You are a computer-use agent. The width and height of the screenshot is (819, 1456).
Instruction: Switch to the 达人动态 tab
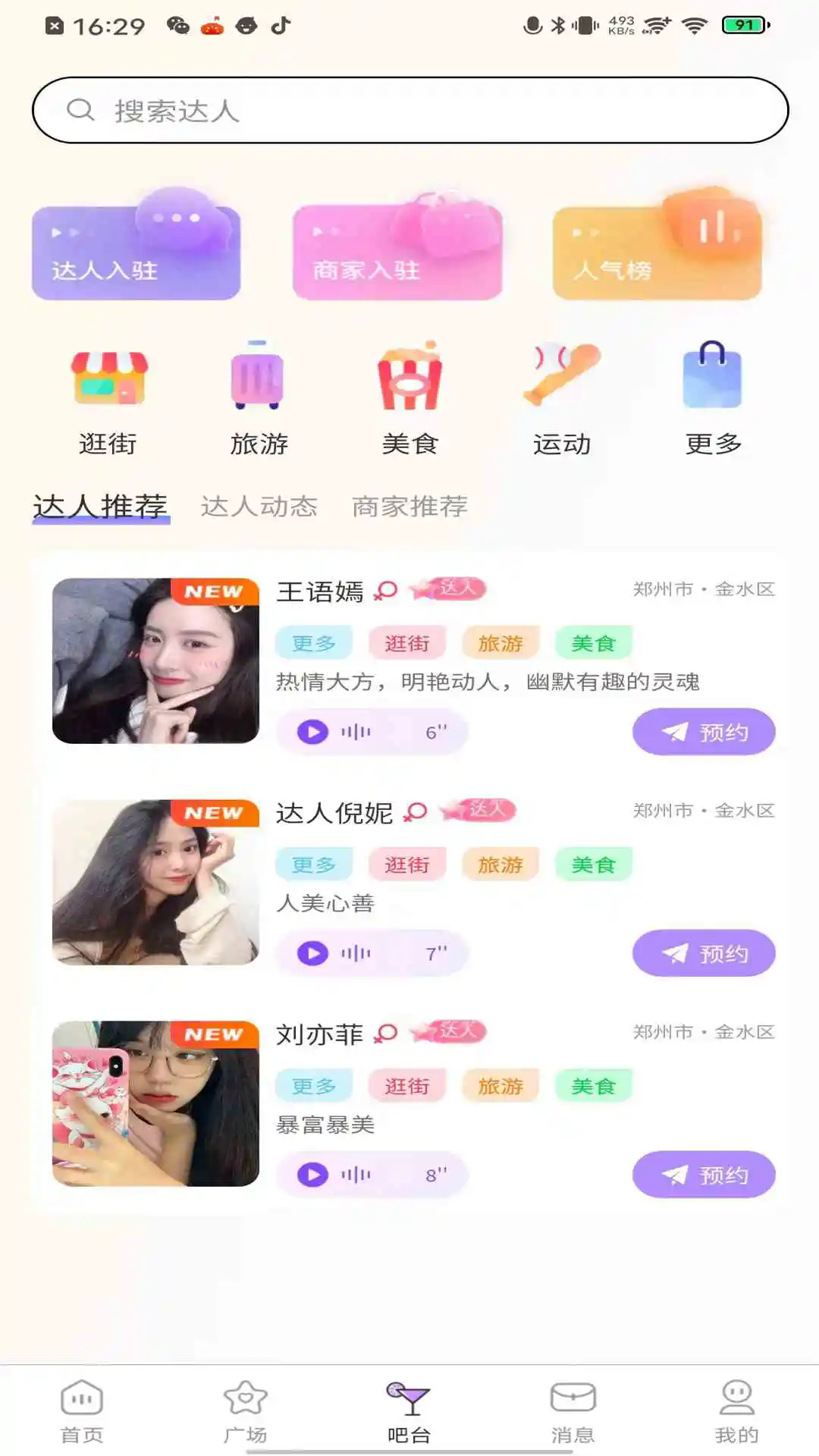pos(260,506)
